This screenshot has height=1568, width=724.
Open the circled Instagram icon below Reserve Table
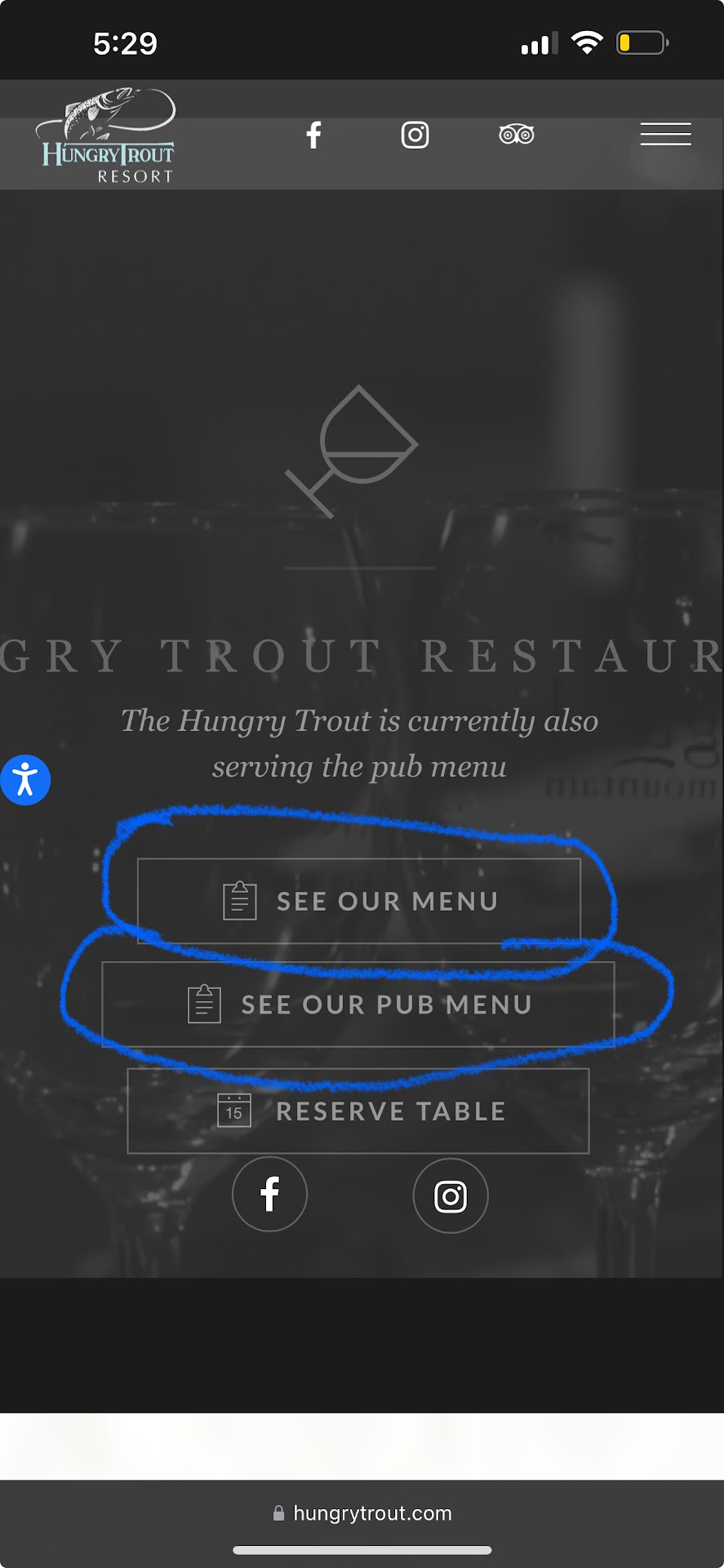[x=451, y=1196]
